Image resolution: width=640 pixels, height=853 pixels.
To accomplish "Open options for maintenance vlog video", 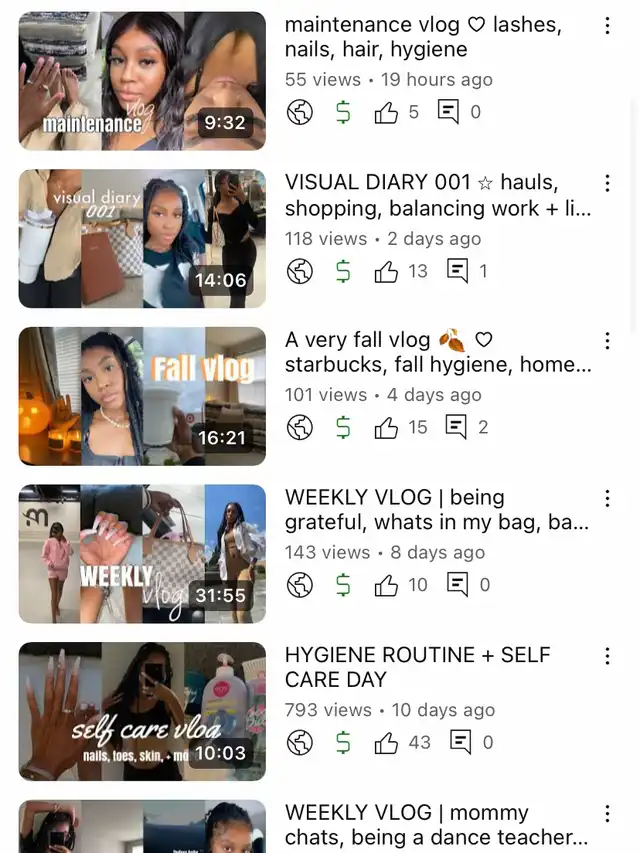I will 607,26.
